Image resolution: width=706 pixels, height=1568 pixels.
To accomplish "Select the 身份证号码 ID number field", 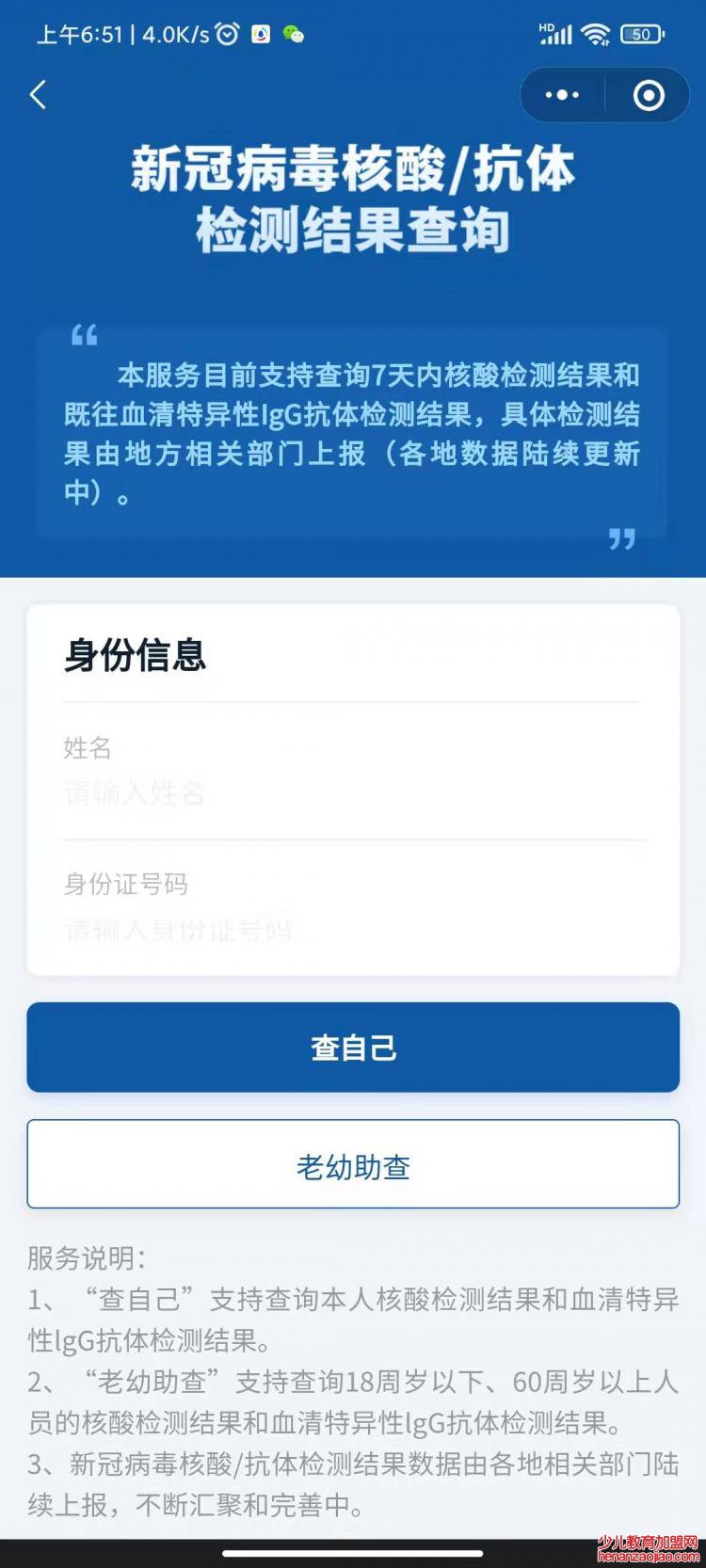I will coord(353,931).
